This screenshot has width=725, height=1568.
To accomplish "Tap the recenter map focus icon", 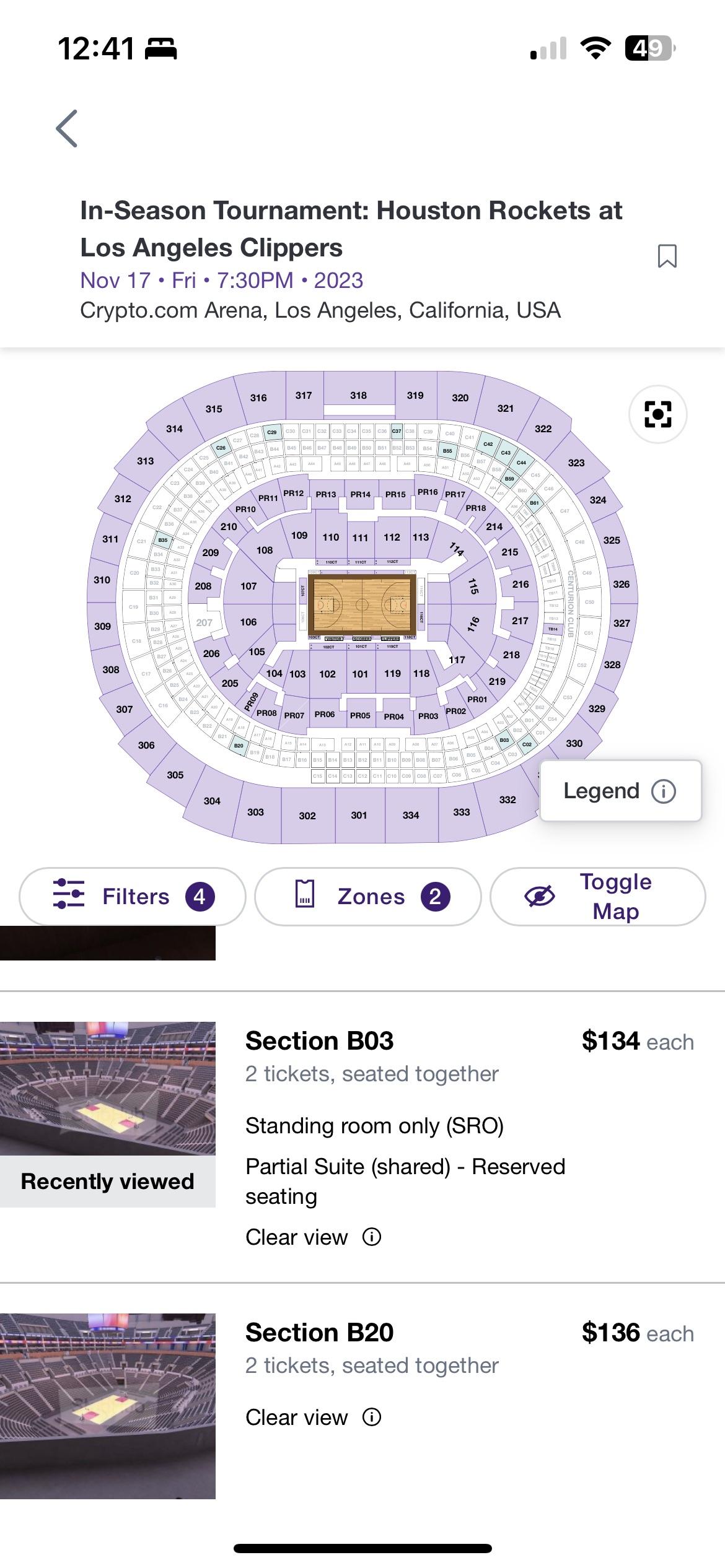I will coord(657,414).
